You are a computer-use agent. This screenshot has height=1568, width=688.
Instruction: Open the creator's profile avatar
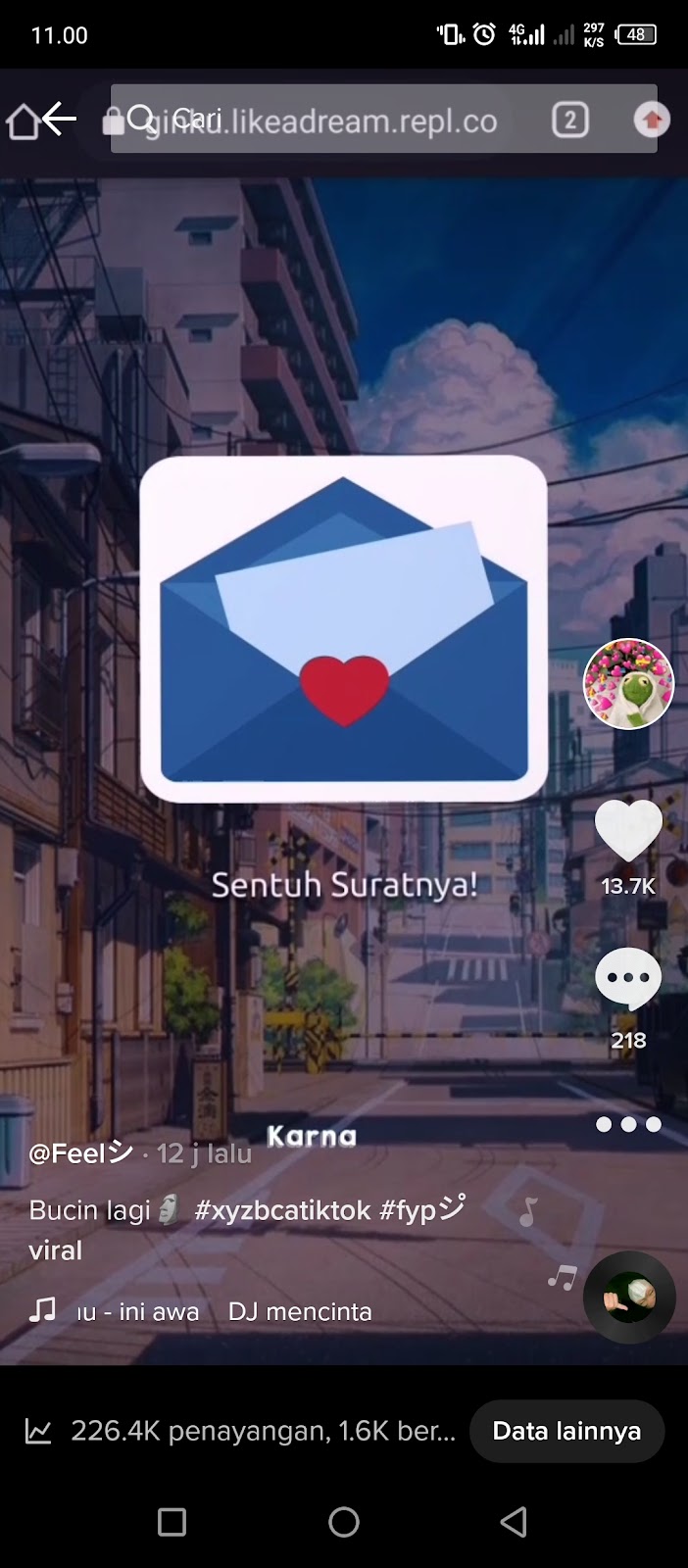628,684
